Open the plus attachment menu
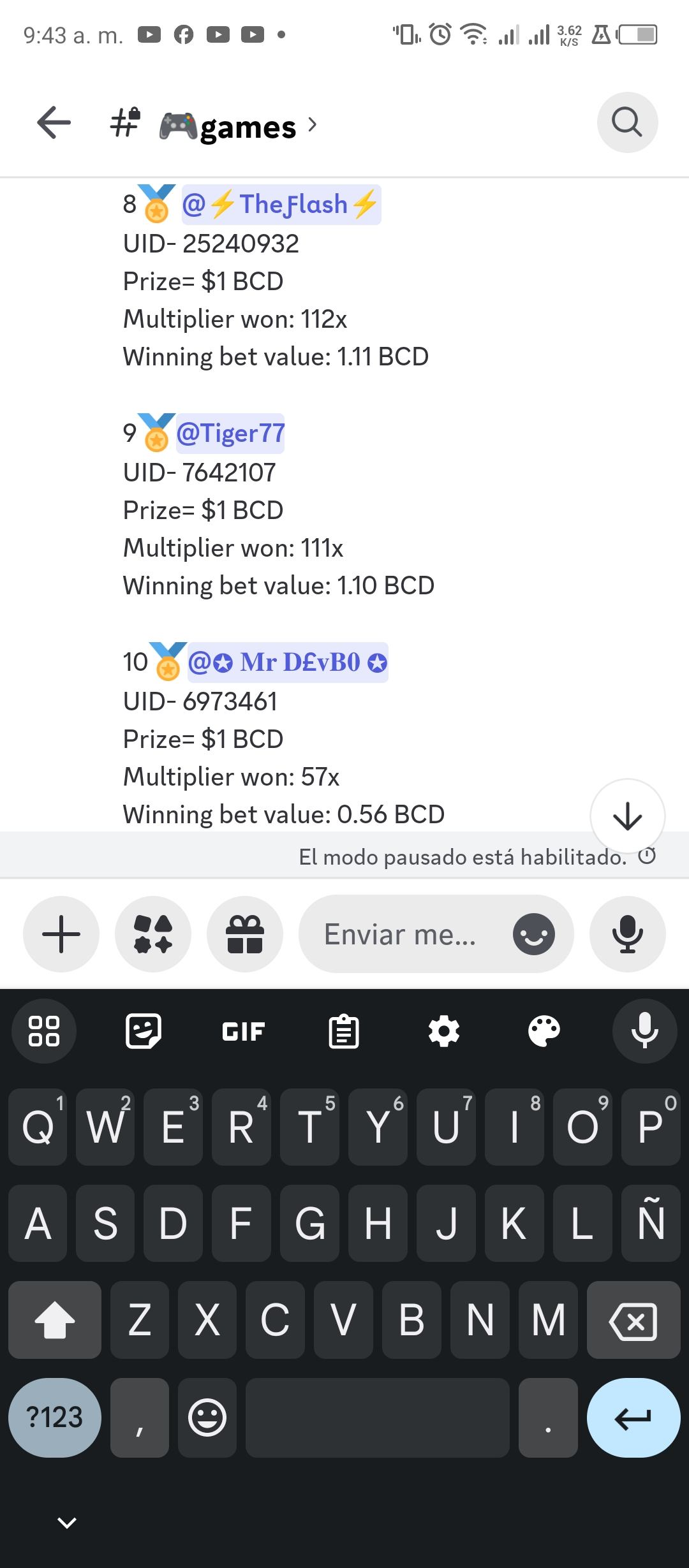Image resolution: width=689 pixels, height=1568 pixels. tap(61, 934)
